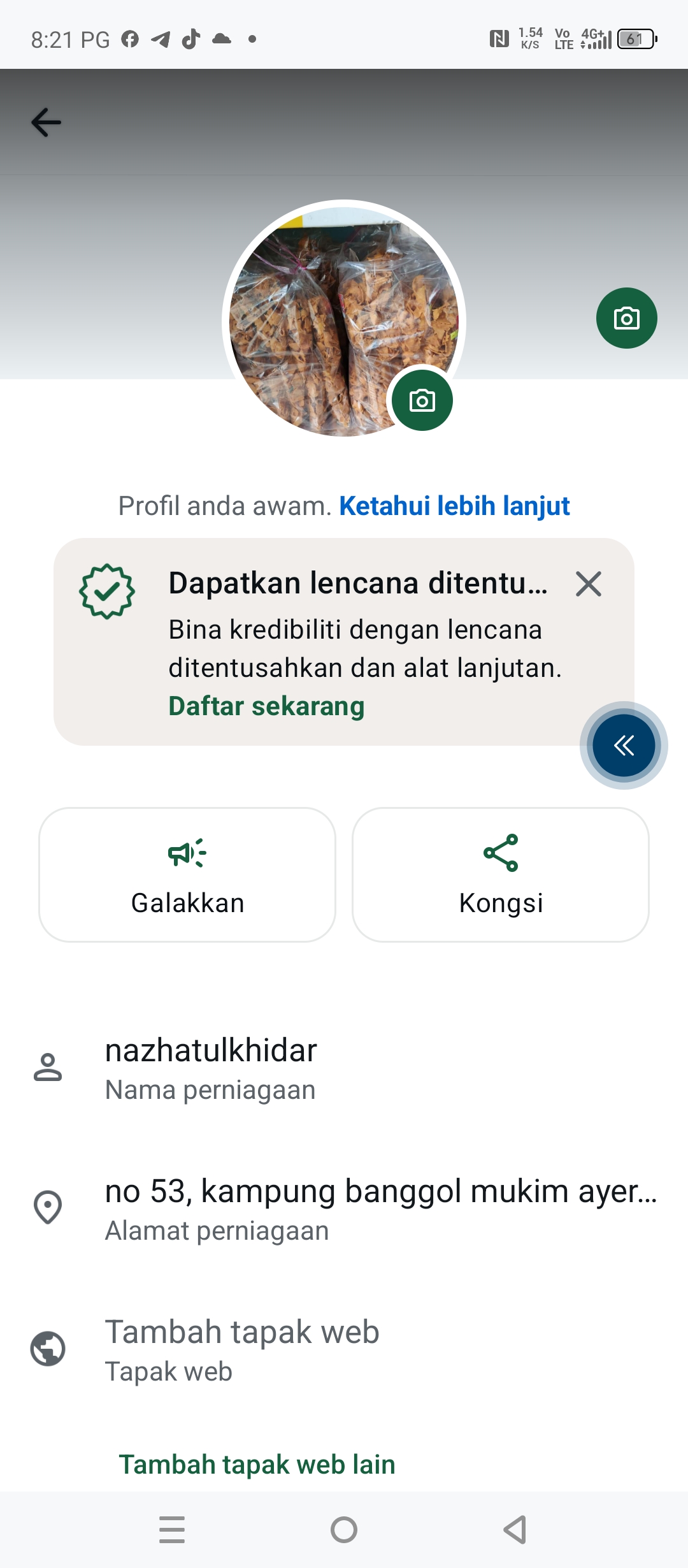Tap 'Tambah tapak web lain' link

pos(257,1464)
